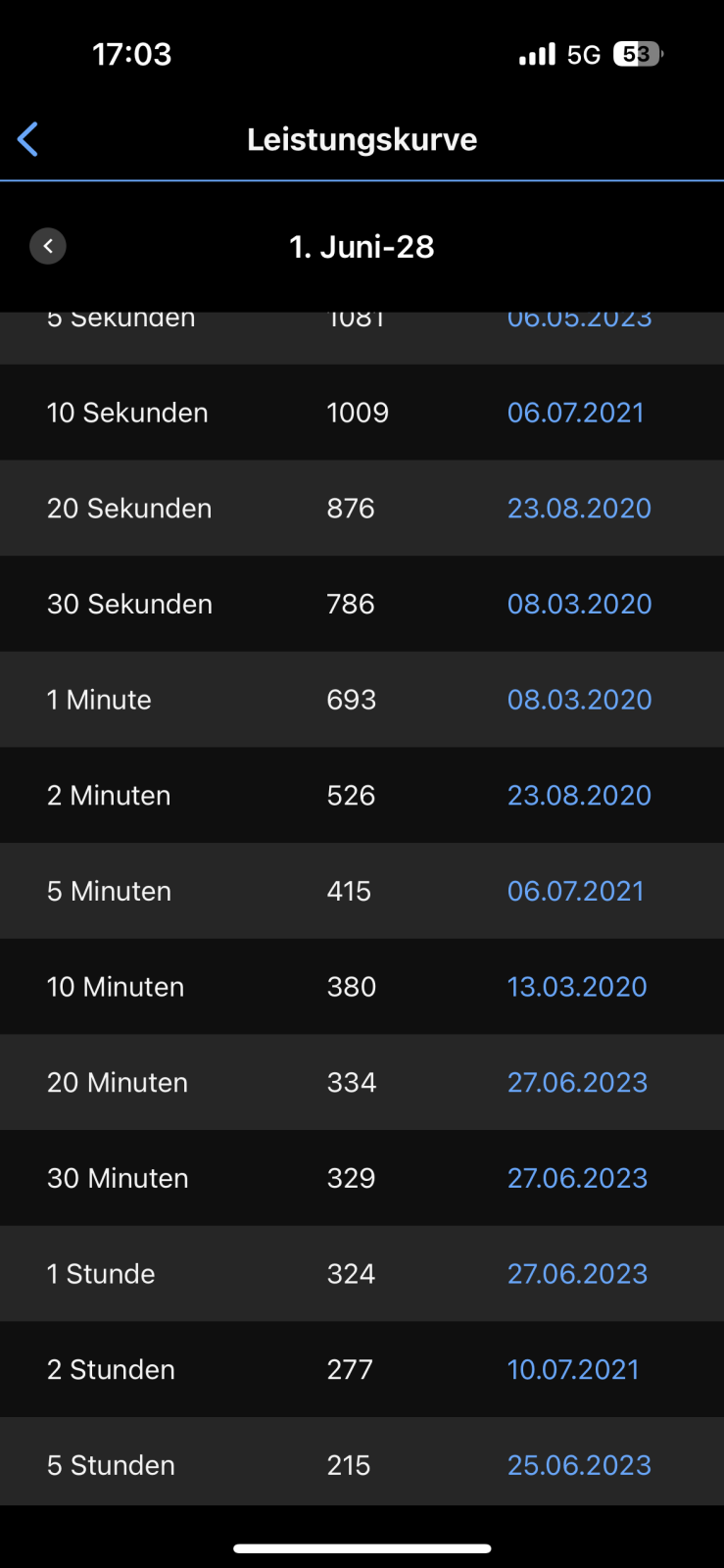Open the date link for 2 Minuten
Viewport: 724px width, 1568px height.
[579, 796]
